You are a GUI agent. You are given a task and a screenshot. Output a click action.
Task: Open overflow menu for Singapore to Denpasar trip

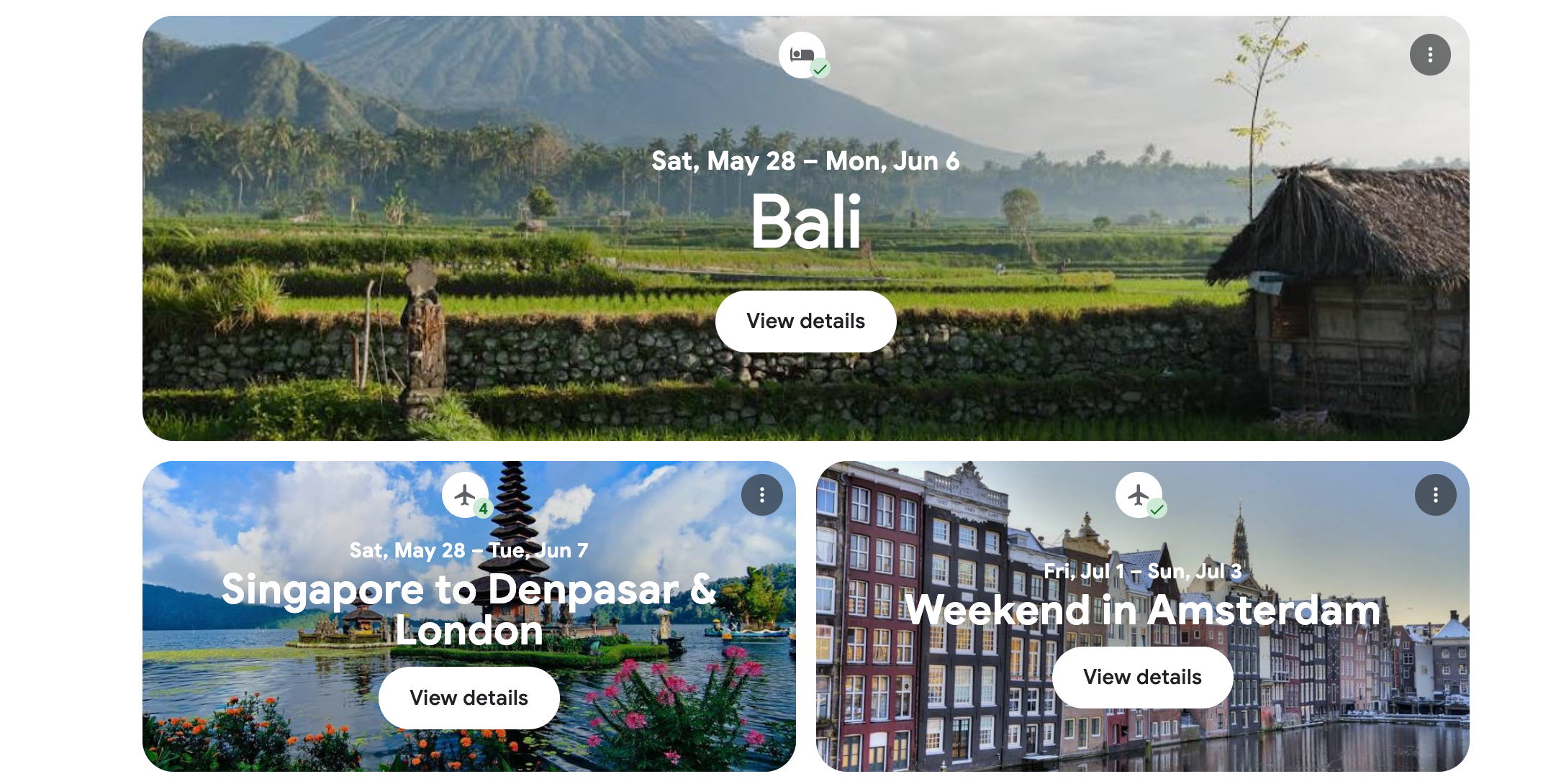click(x=761, y=495)
